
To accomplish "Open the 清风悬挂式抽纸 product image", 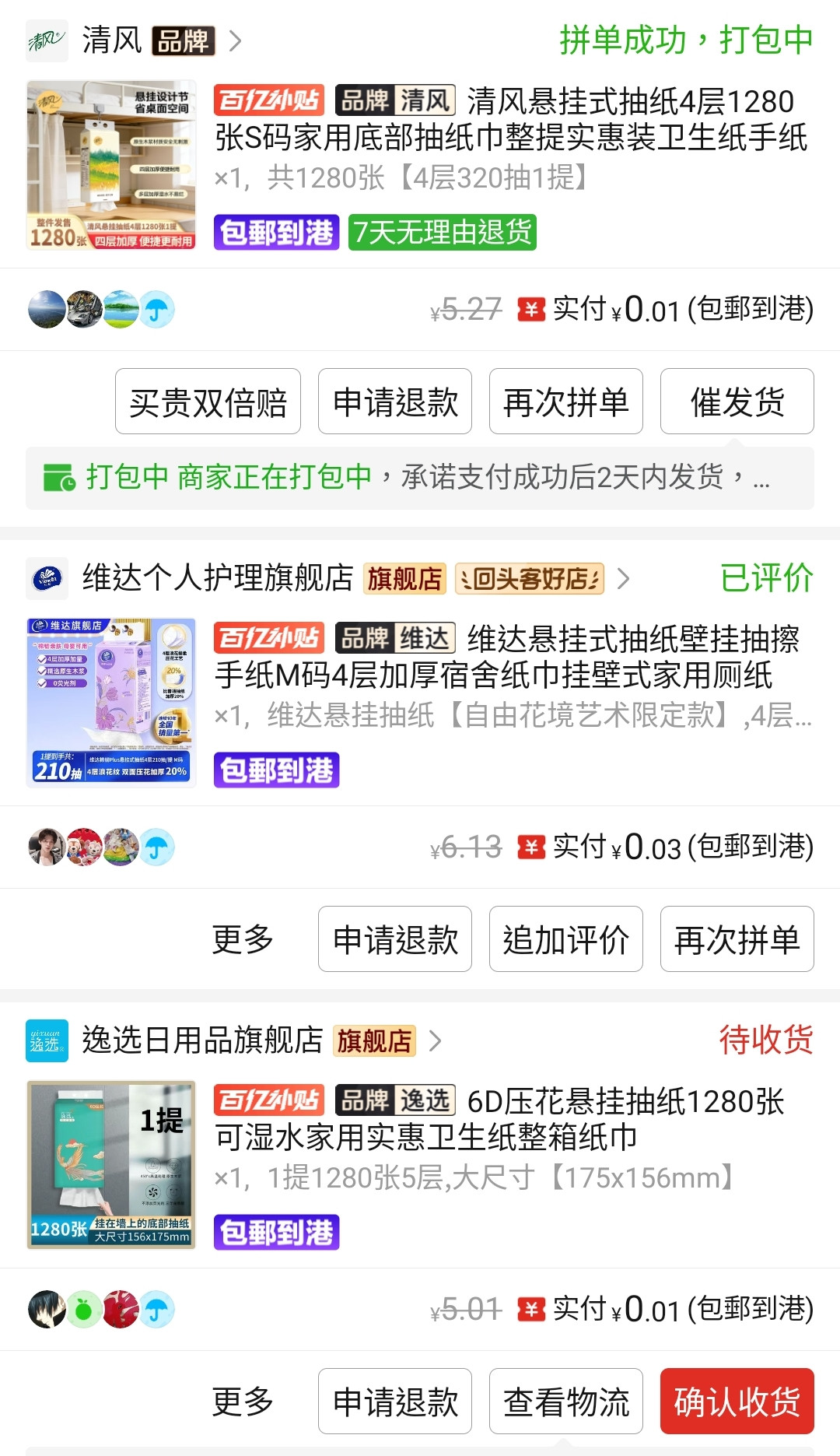I will coord(111,165).
